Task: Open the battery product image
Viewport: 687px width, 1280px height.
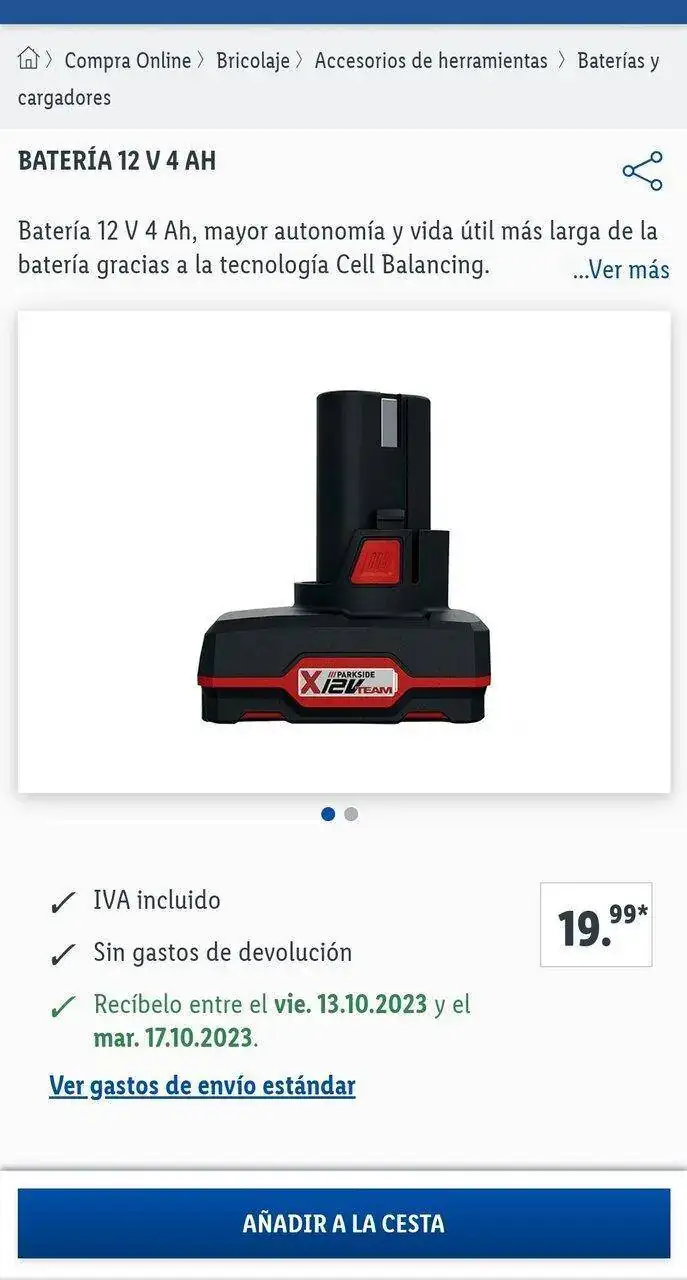Action: 343,552
